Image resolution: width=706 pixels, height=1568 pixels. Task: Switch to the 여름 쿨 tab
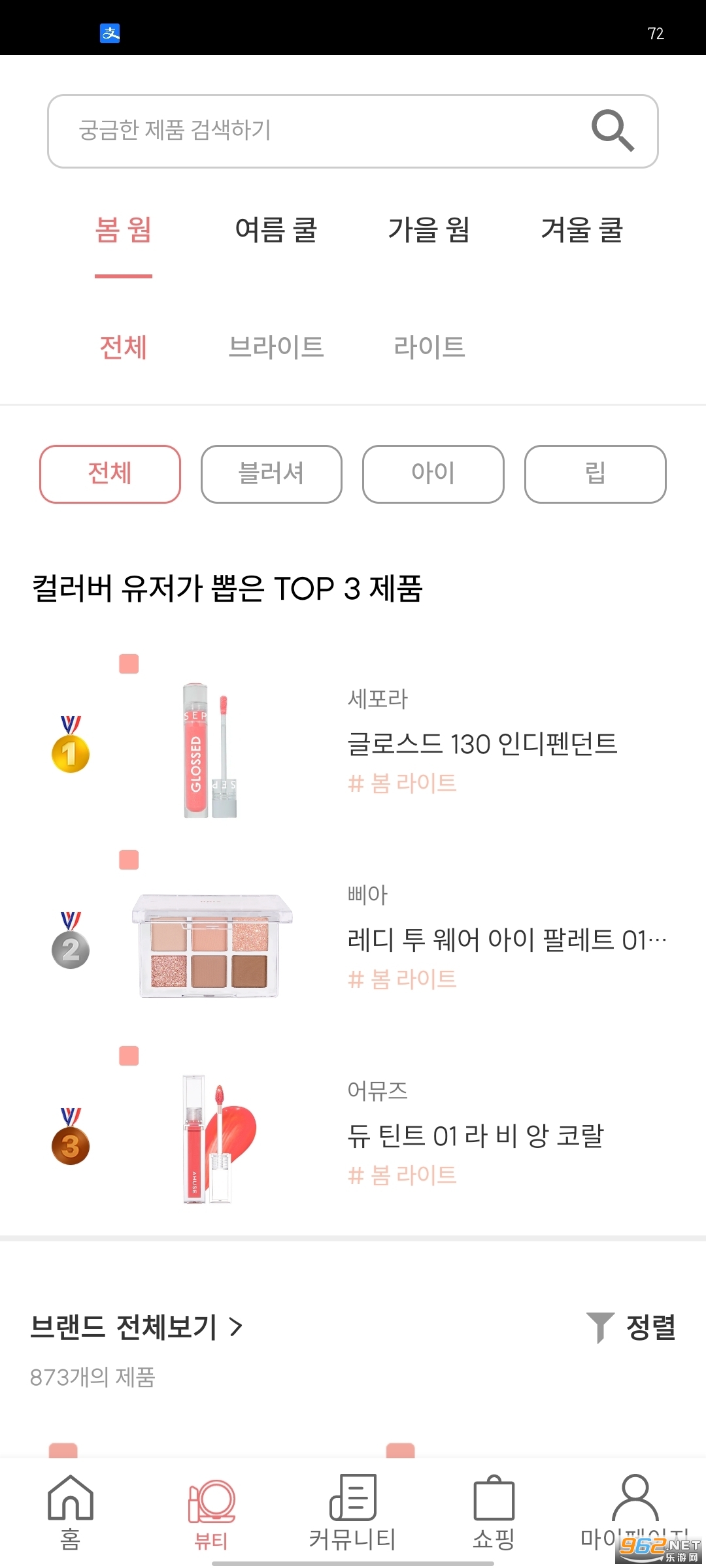(x=276, y=230)
